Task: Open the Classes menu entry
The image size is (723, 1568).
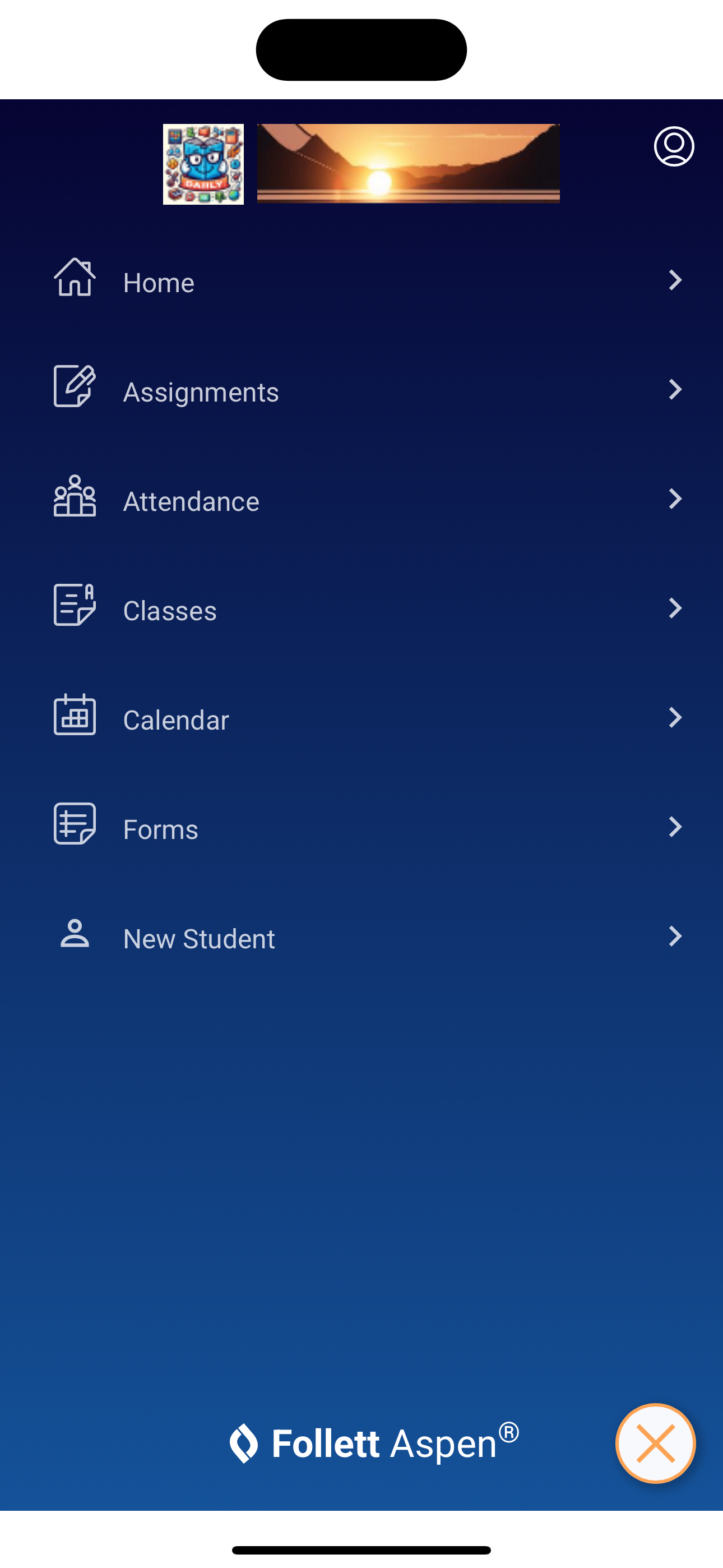Action: coord(170,610)
